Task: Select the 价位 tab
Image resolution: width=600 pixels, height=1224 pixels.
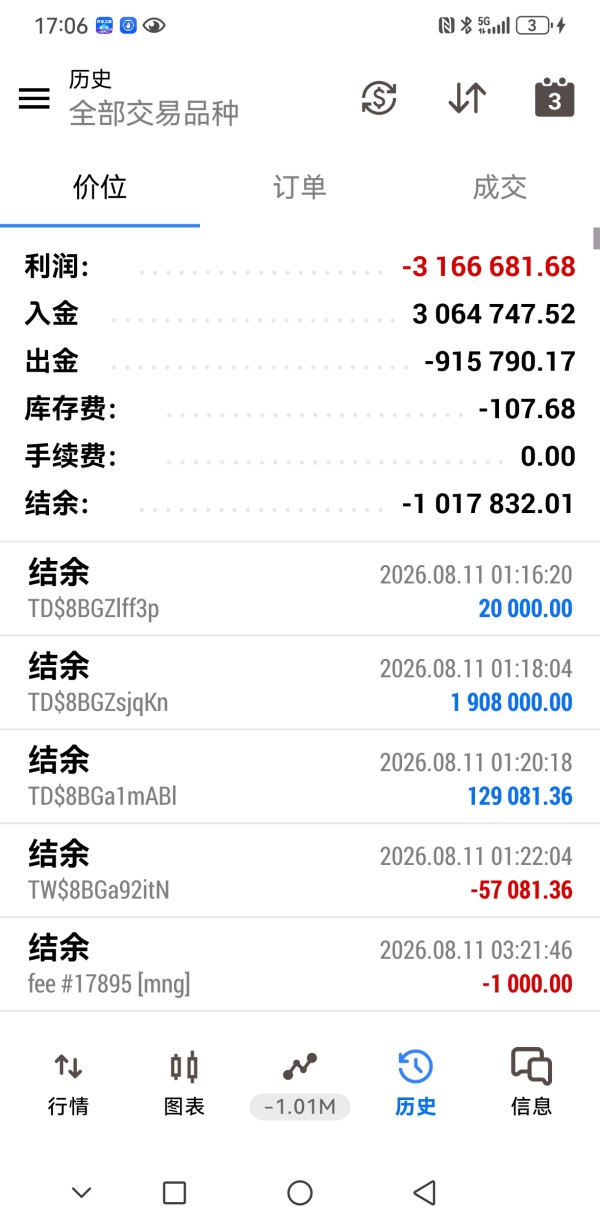Action: tap(100, 187)
